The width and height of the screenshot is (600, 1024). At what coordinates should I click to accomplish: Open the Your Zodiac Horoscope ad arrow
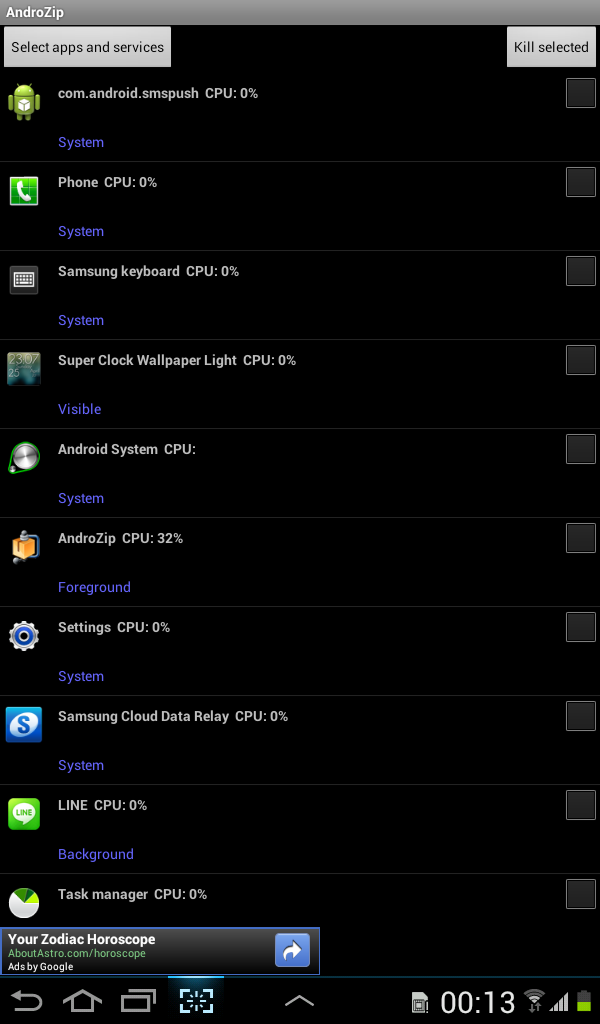click(292, 950)
